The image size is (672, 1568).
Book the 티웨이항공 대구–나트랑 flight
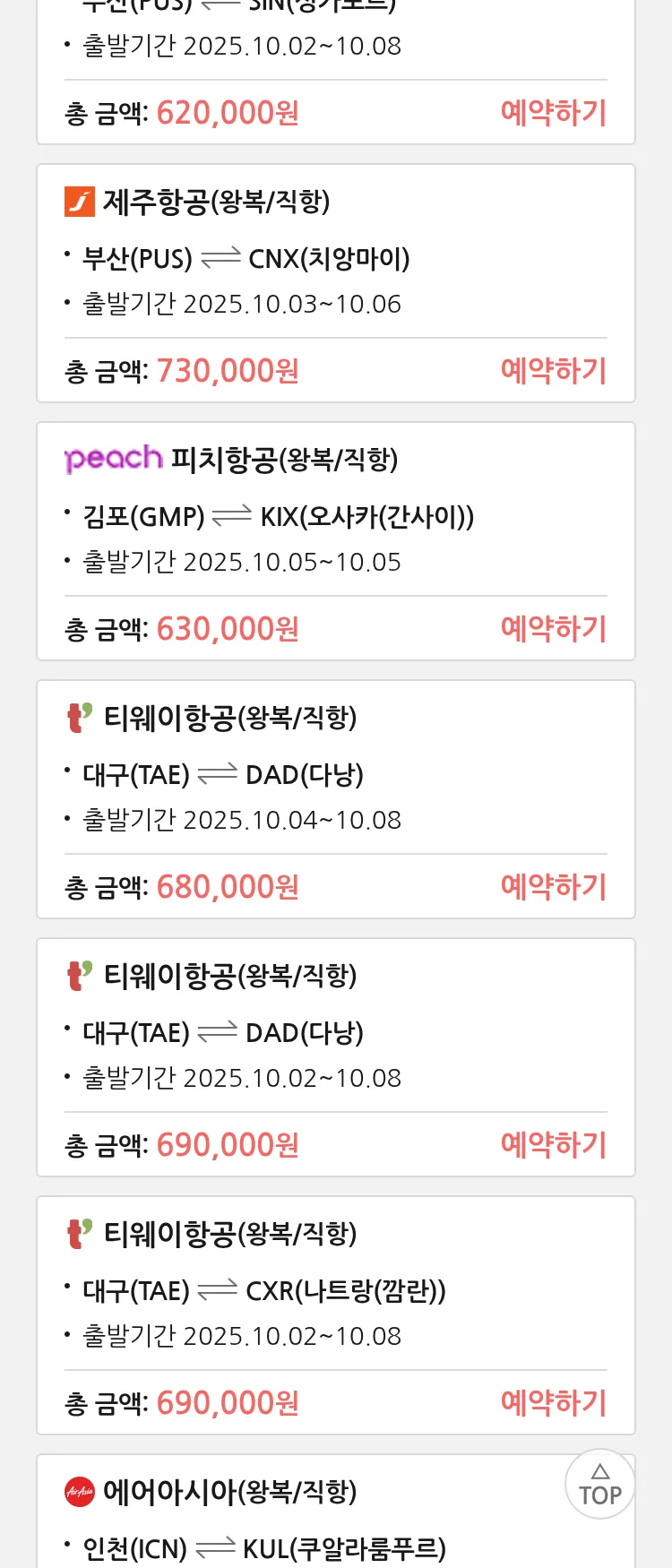[553, 1403]
